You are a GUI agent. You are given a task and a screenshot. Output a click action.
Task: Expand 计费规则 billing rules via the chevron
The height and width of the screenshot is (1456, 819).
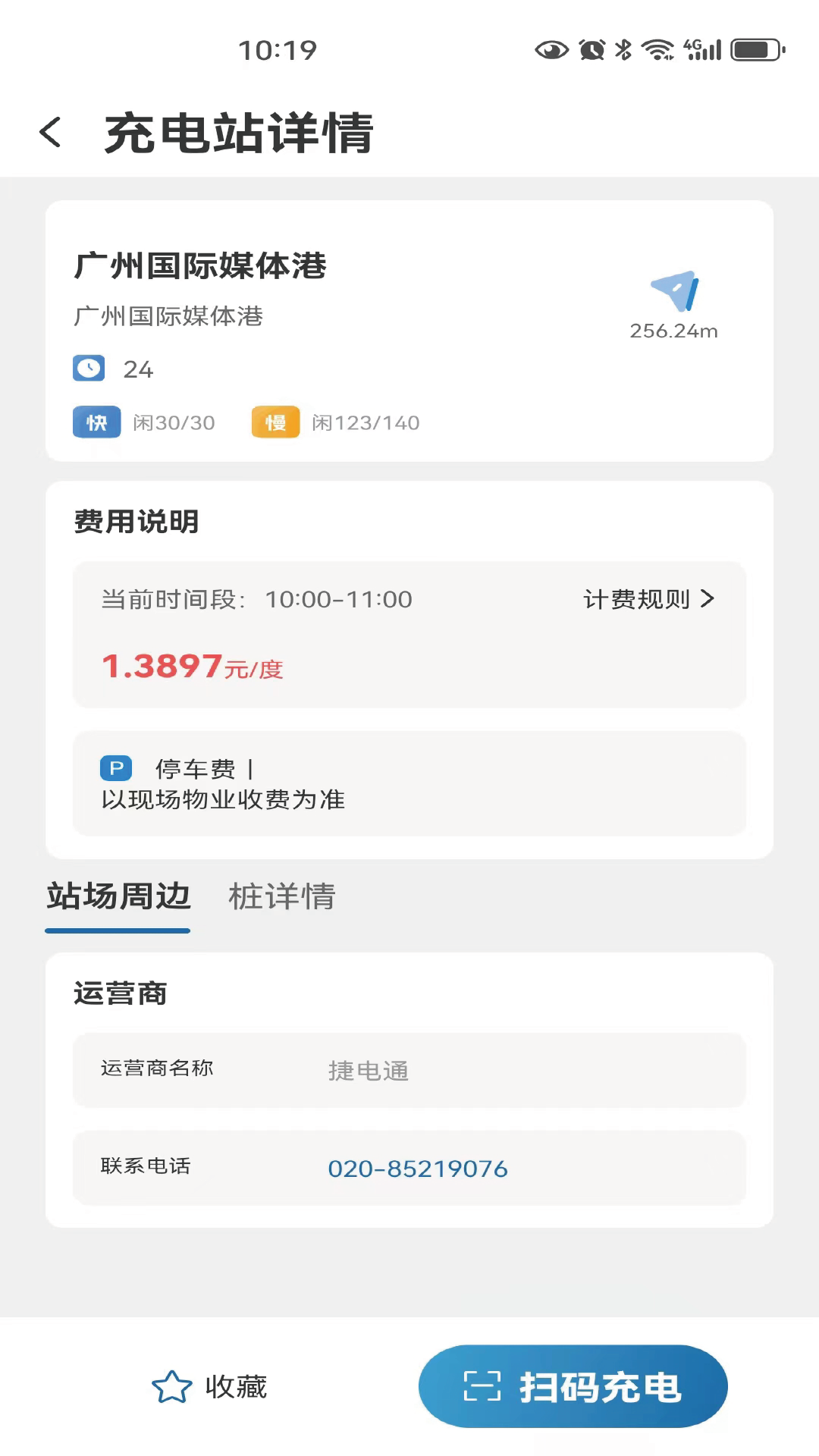pos(710,599)
